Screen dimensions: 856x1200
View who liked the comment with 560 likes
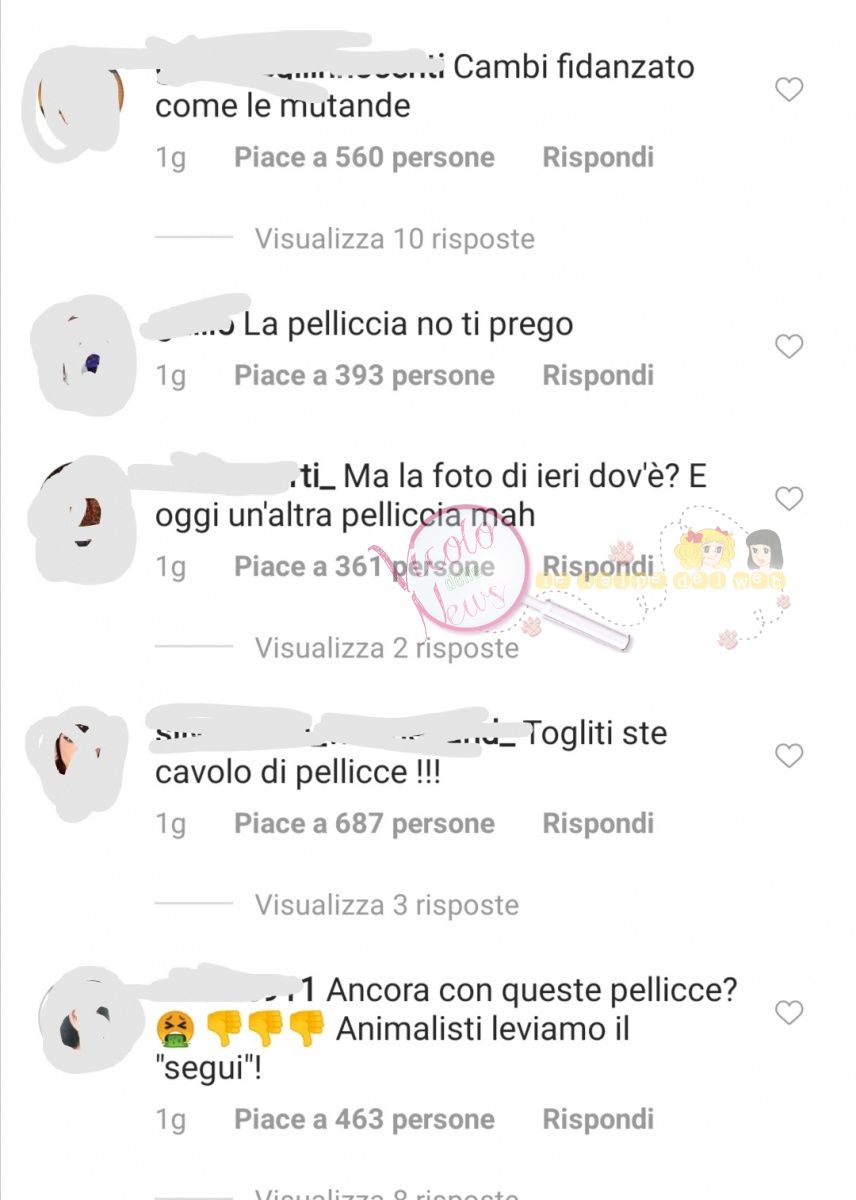pos(364,158)
